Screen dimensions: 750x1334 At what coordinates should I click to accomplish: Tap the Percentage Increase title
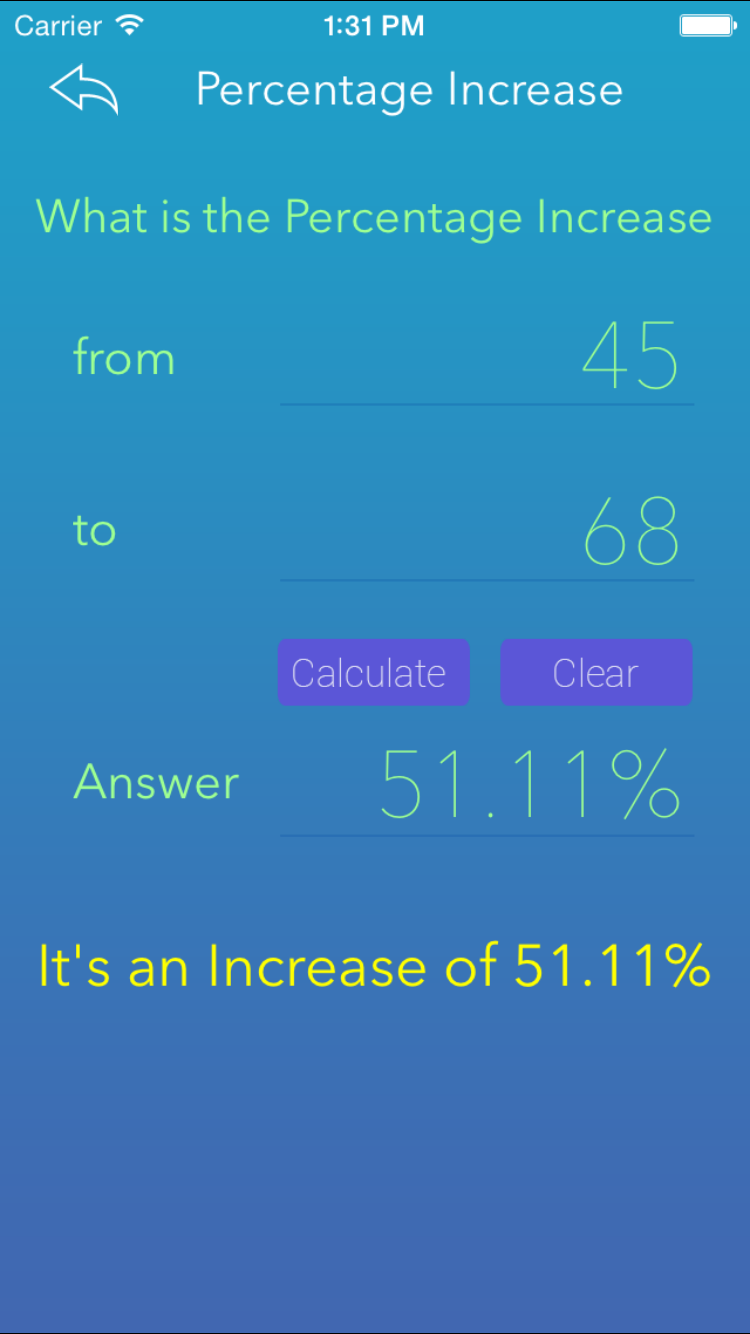409,89
